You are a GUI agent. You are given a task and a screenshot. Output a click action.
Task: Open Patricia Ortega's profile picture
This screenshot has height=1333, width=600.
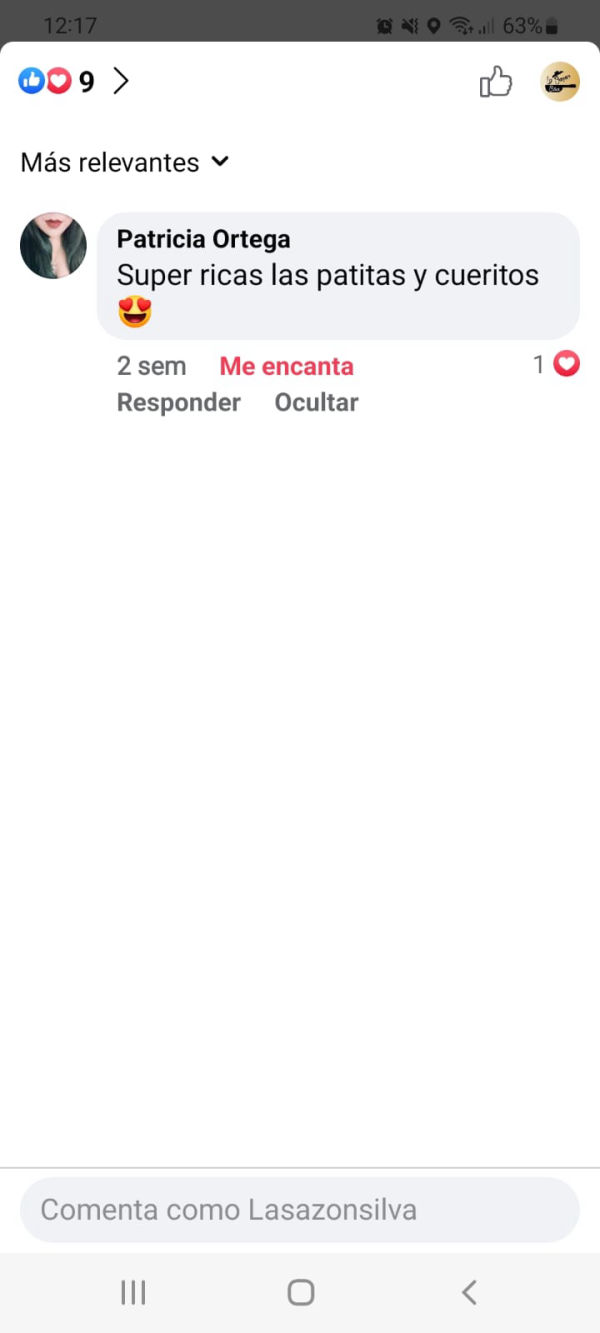click(x=53, y=245)
